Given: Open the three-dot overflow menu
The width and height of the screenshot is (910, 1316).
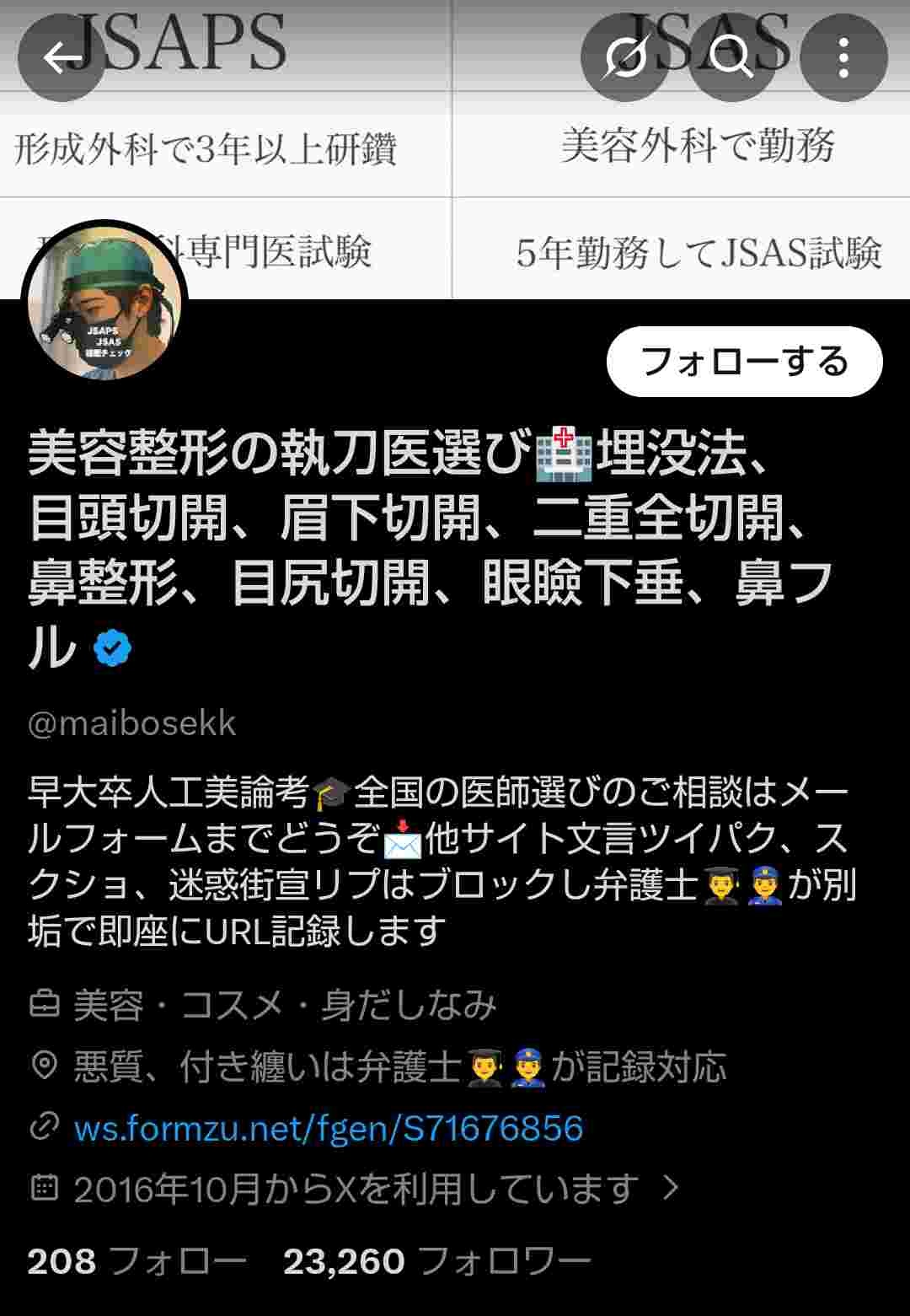Looking at the screenshot, I should [843, 58].
